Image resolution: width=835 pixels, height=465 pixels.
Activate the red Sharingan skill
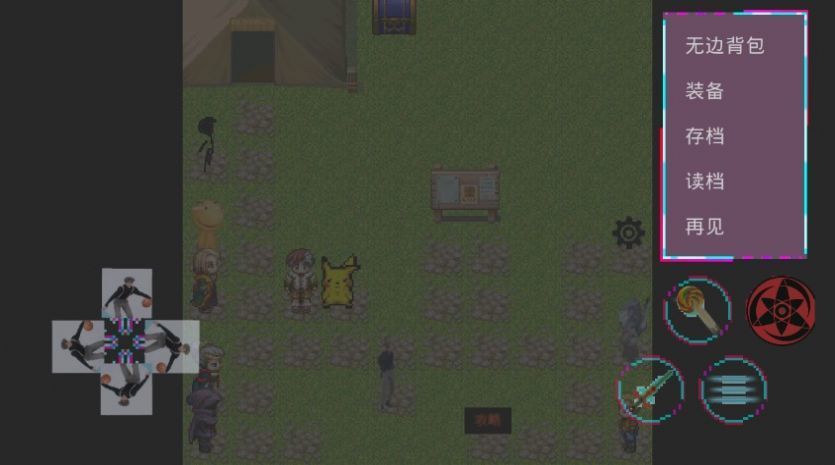781,308
